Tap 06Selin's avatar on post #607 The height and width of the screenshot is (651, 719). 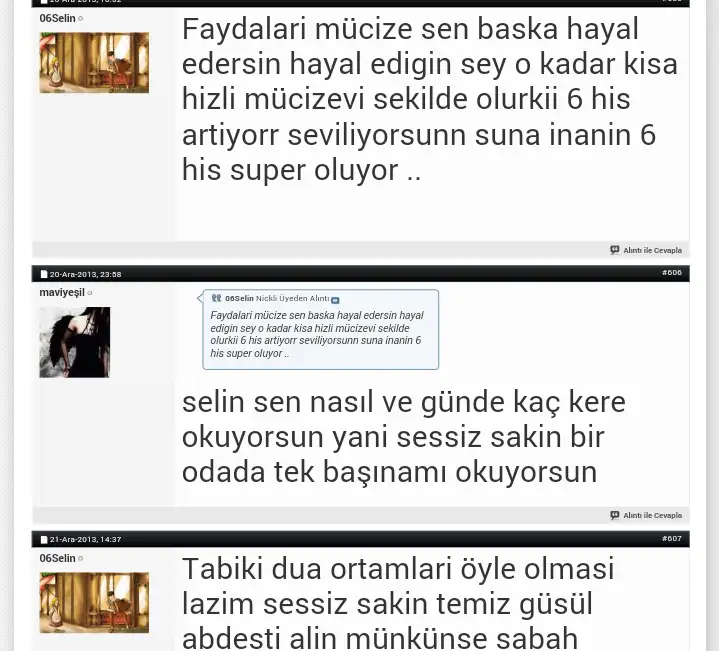tap(94, 602)
